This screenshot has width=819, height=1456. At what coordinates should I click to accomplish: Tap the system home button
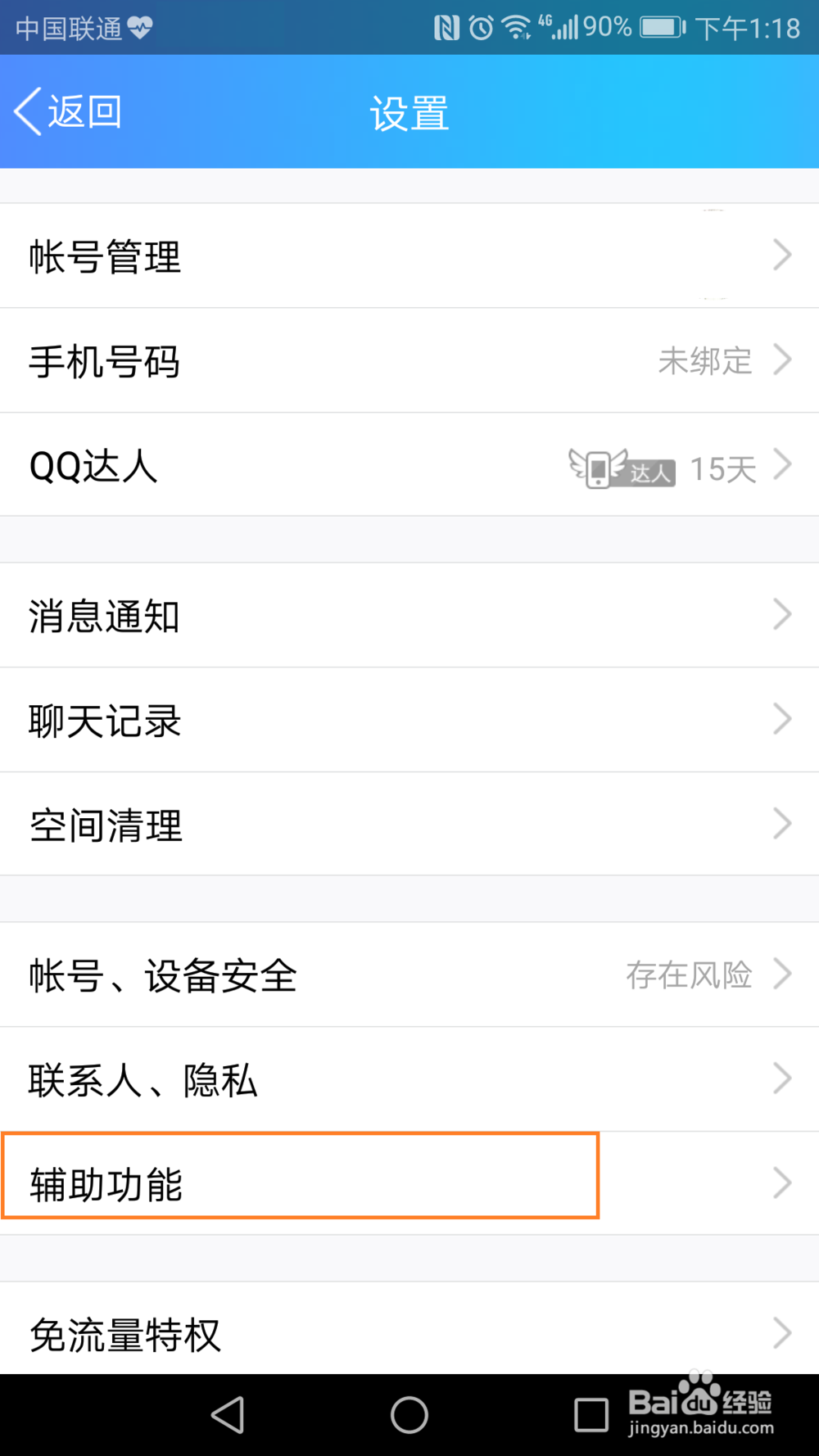409,1414
